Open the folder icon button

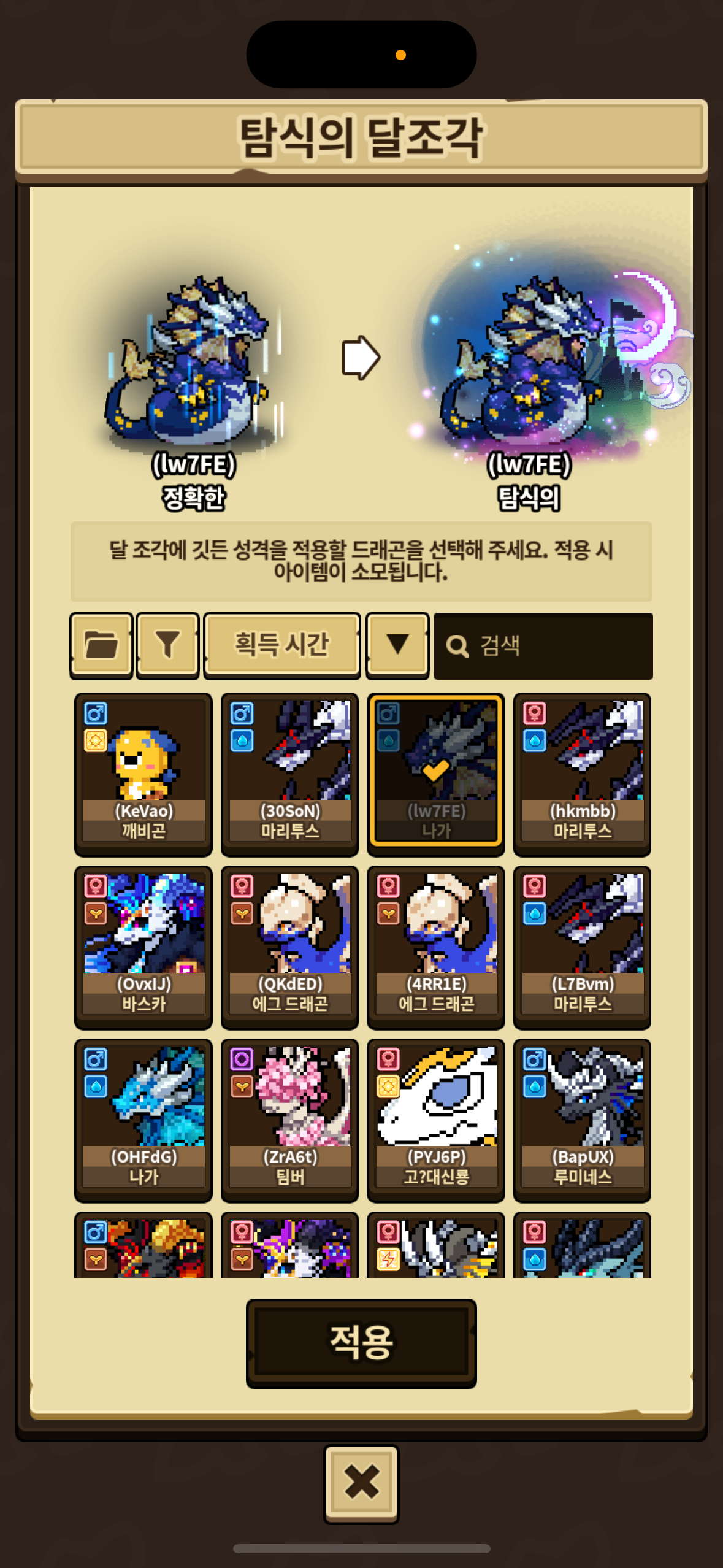pyautogui.click(x=101, y=645)
